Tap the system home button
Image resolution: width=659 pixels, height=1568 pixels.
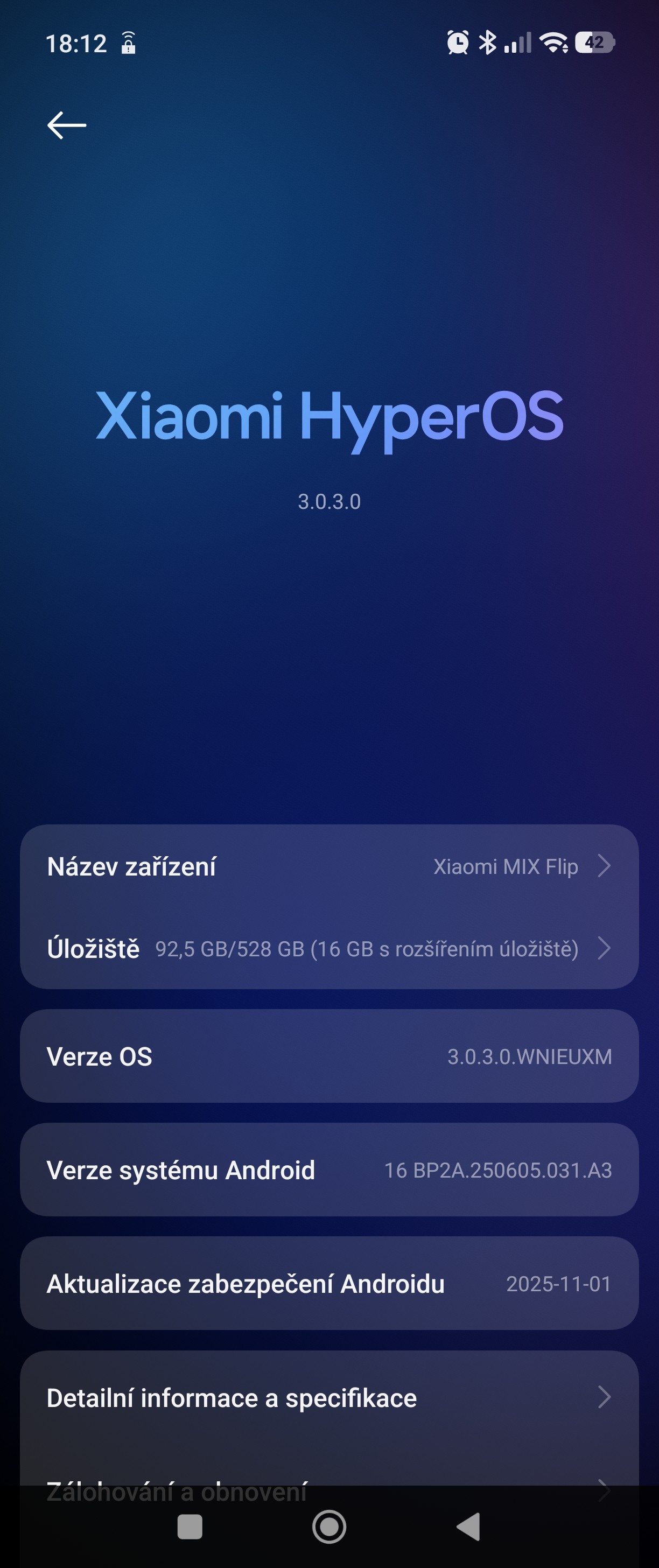[329, 1527]
